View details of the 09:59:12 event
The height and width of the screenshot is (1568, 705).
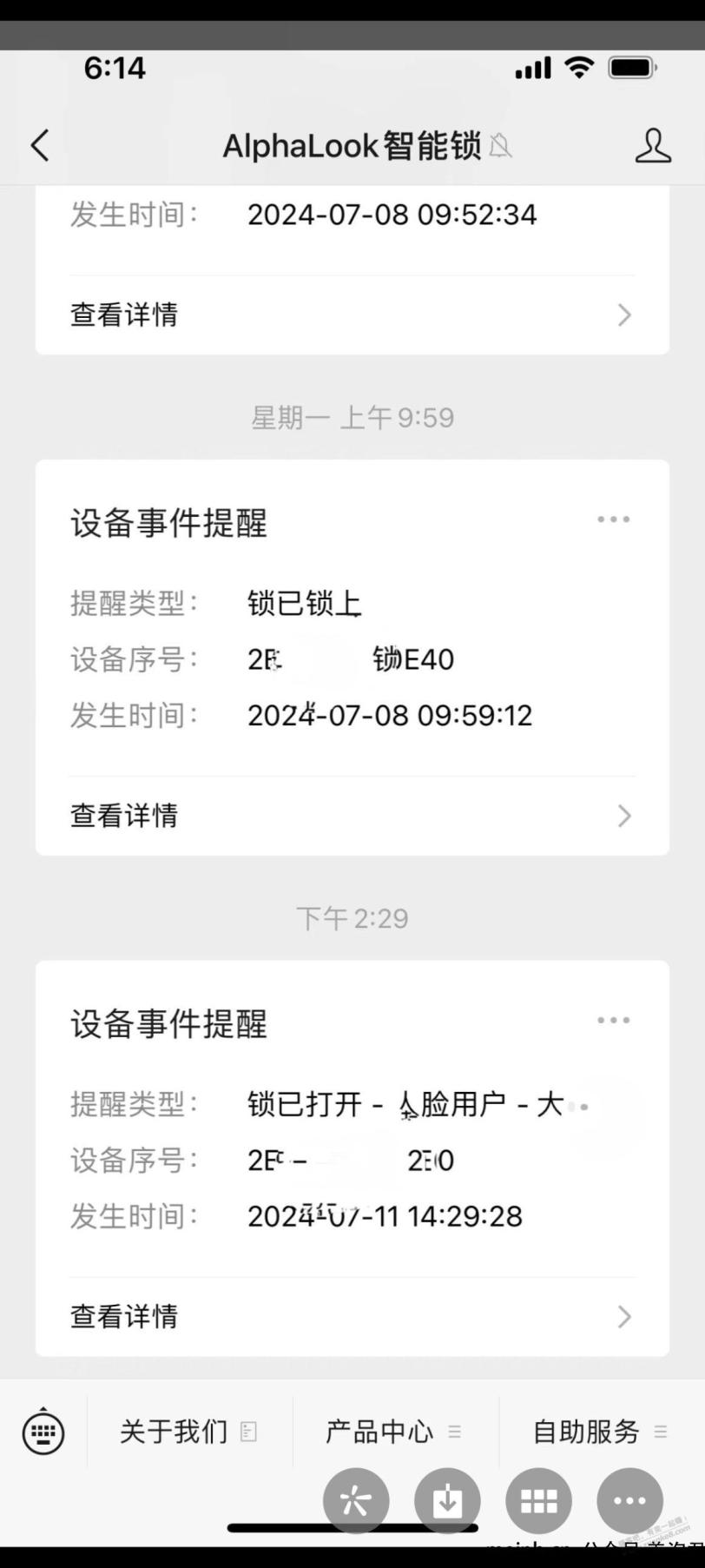click(352, 816)
